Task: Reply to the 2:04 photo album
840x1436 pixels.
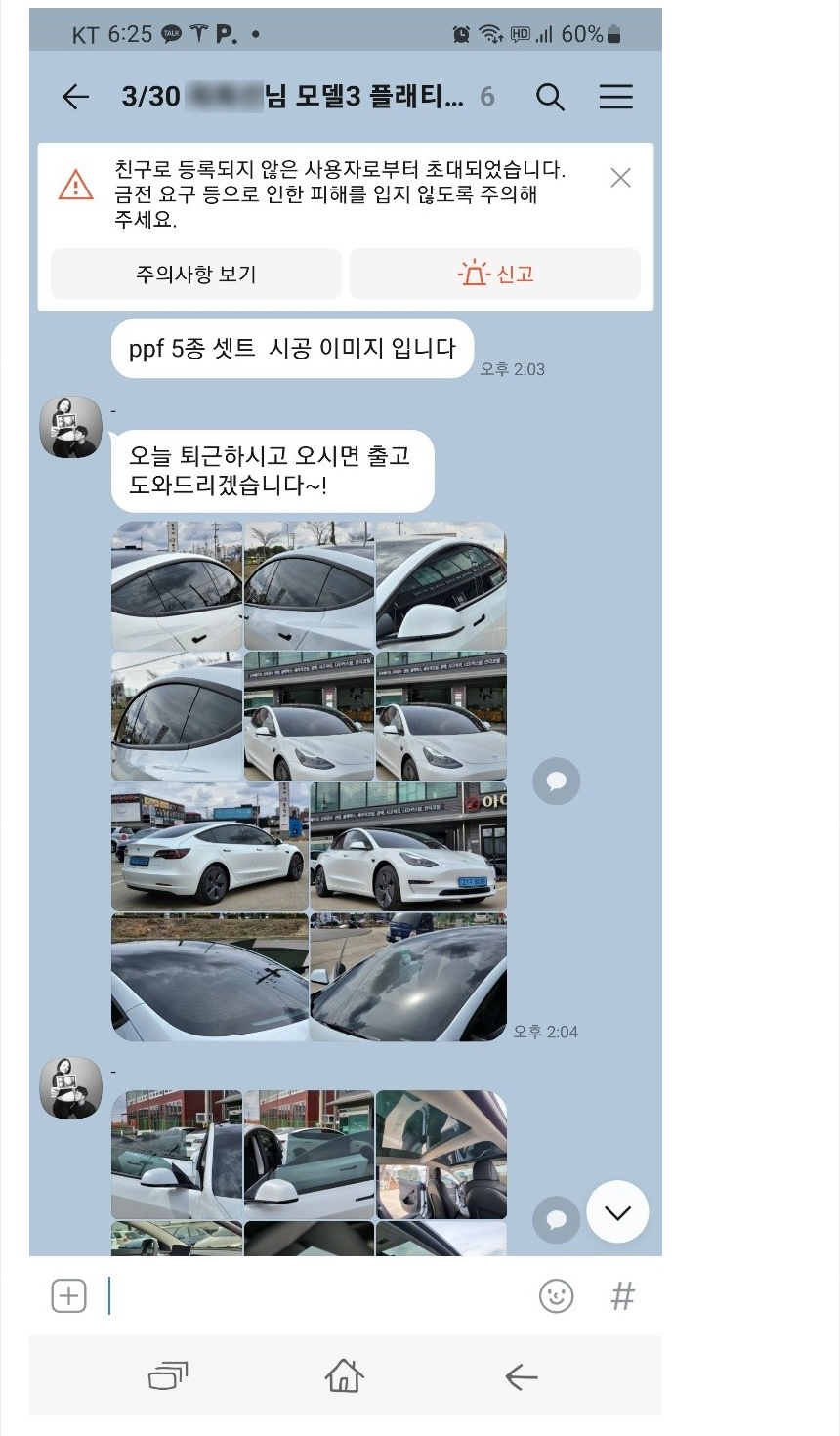Action: 556,781
